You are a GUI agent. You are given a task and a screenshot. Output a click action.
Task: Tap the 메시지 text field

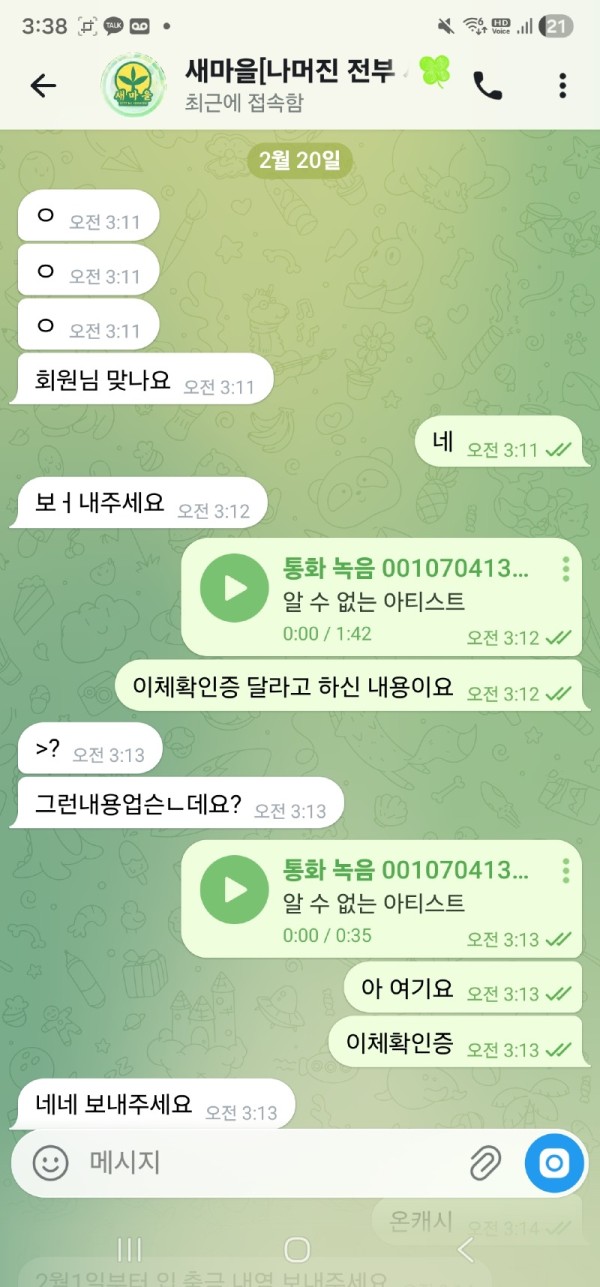(270, 1162)
